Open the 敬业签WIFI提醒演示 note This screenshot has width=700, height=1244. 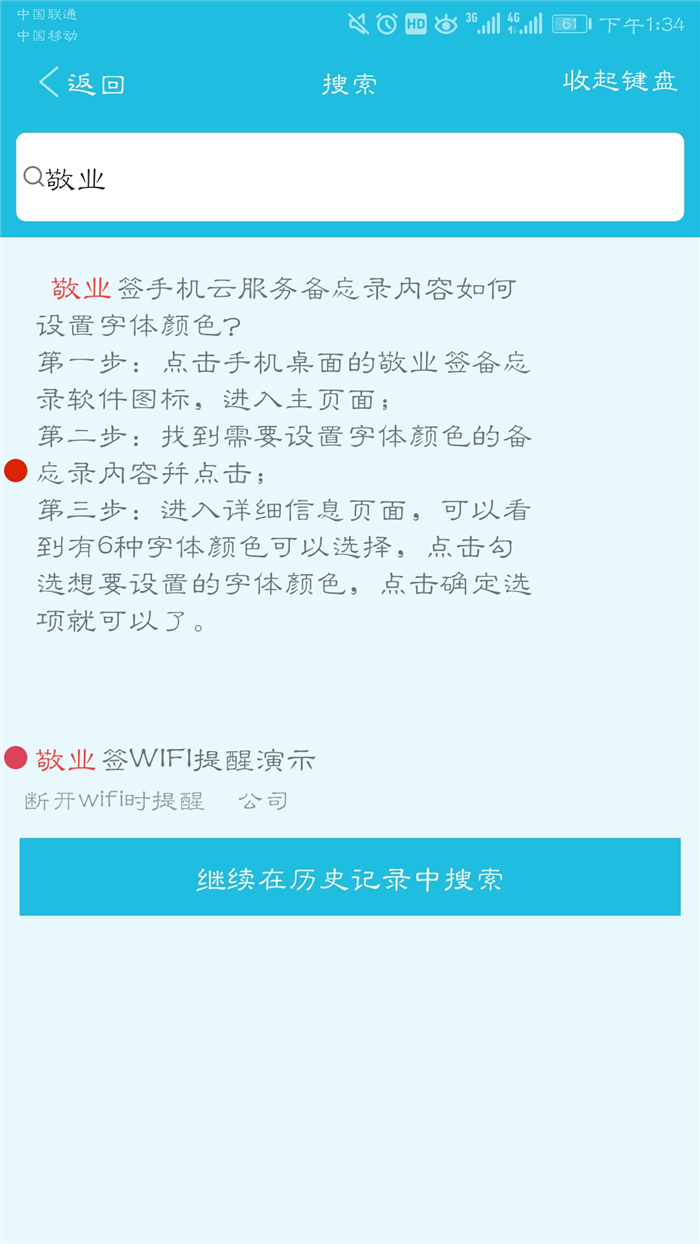(175, 760)
